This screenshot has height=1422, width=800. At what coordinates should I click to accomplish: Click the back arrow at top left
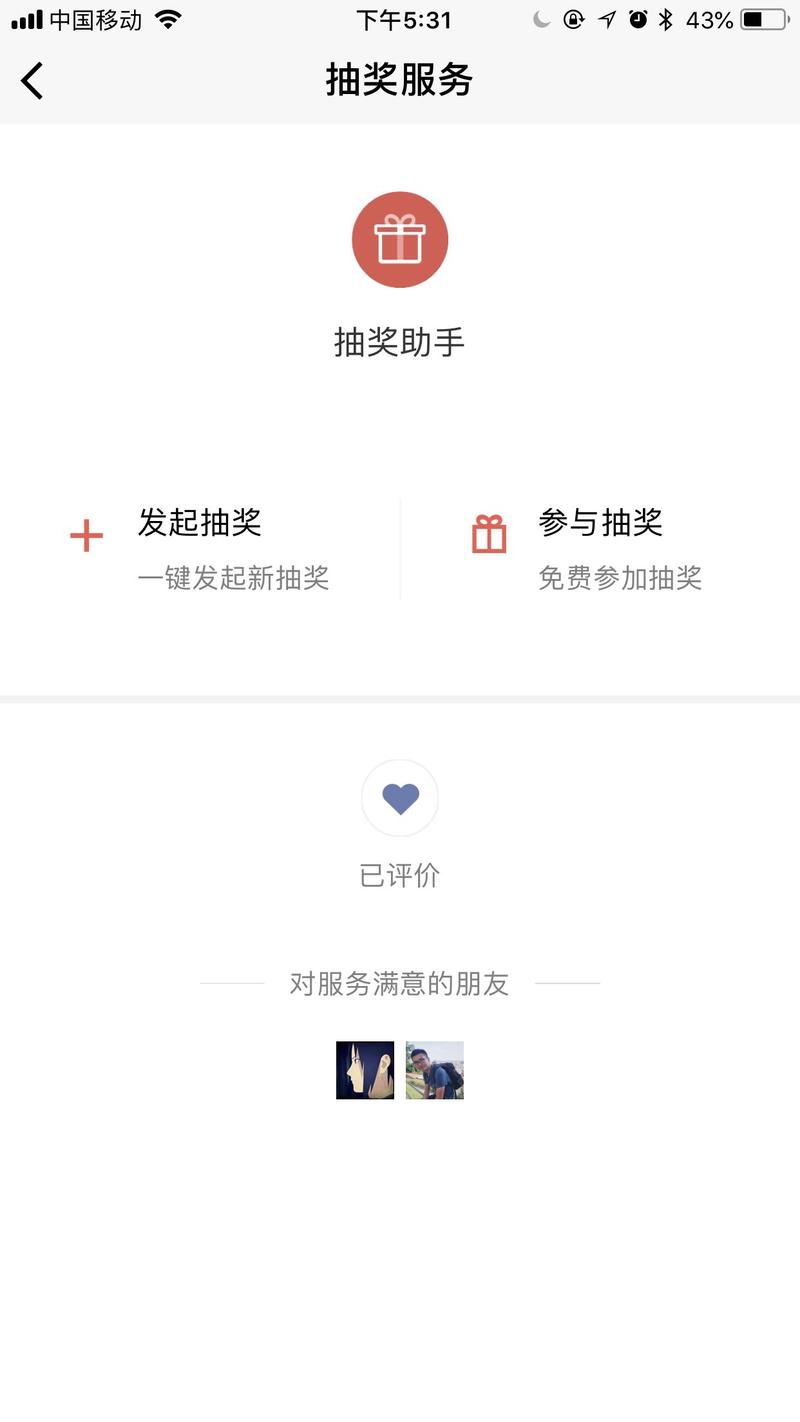click(31, 80)
